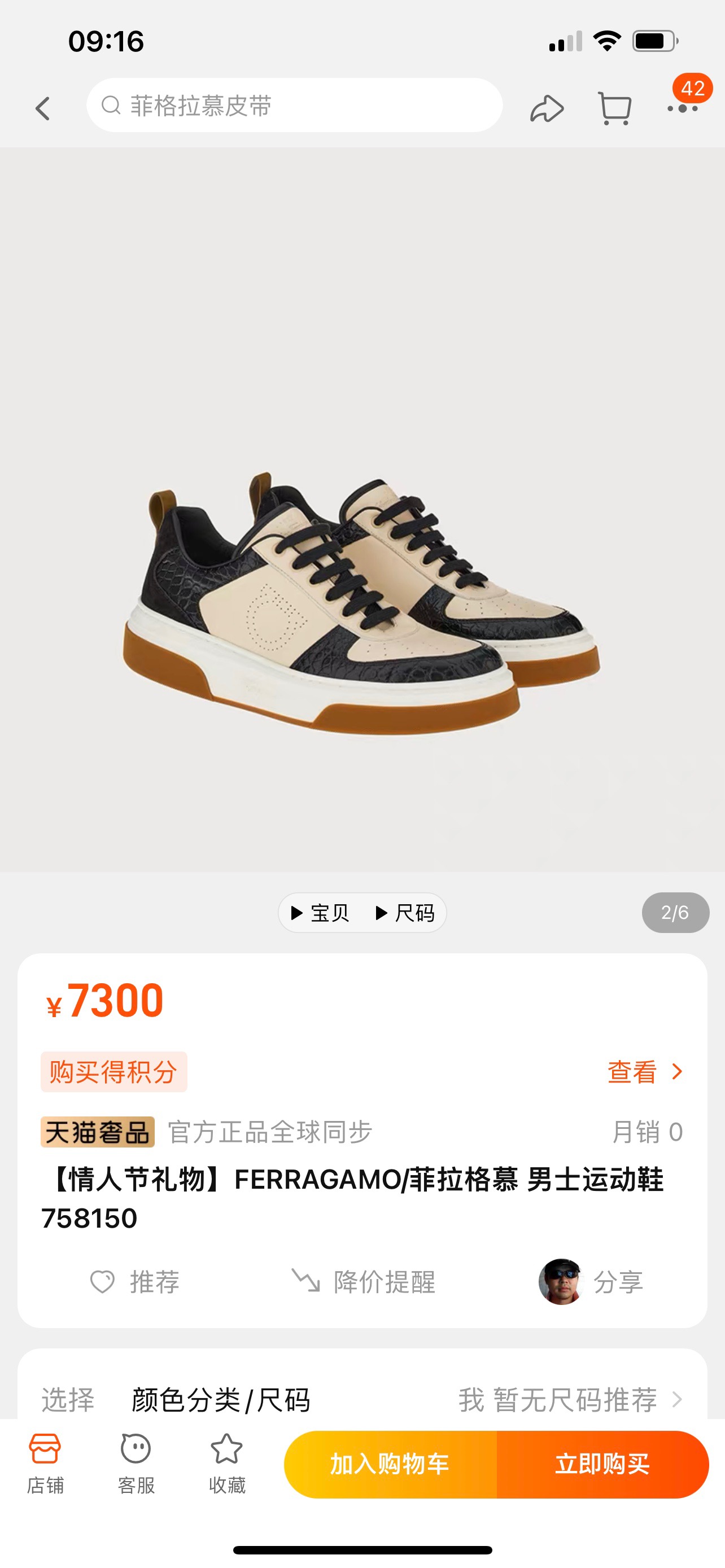725x1568 pixels.
Task: Jump to the 宝贝 image section
Action: (320, 913)
